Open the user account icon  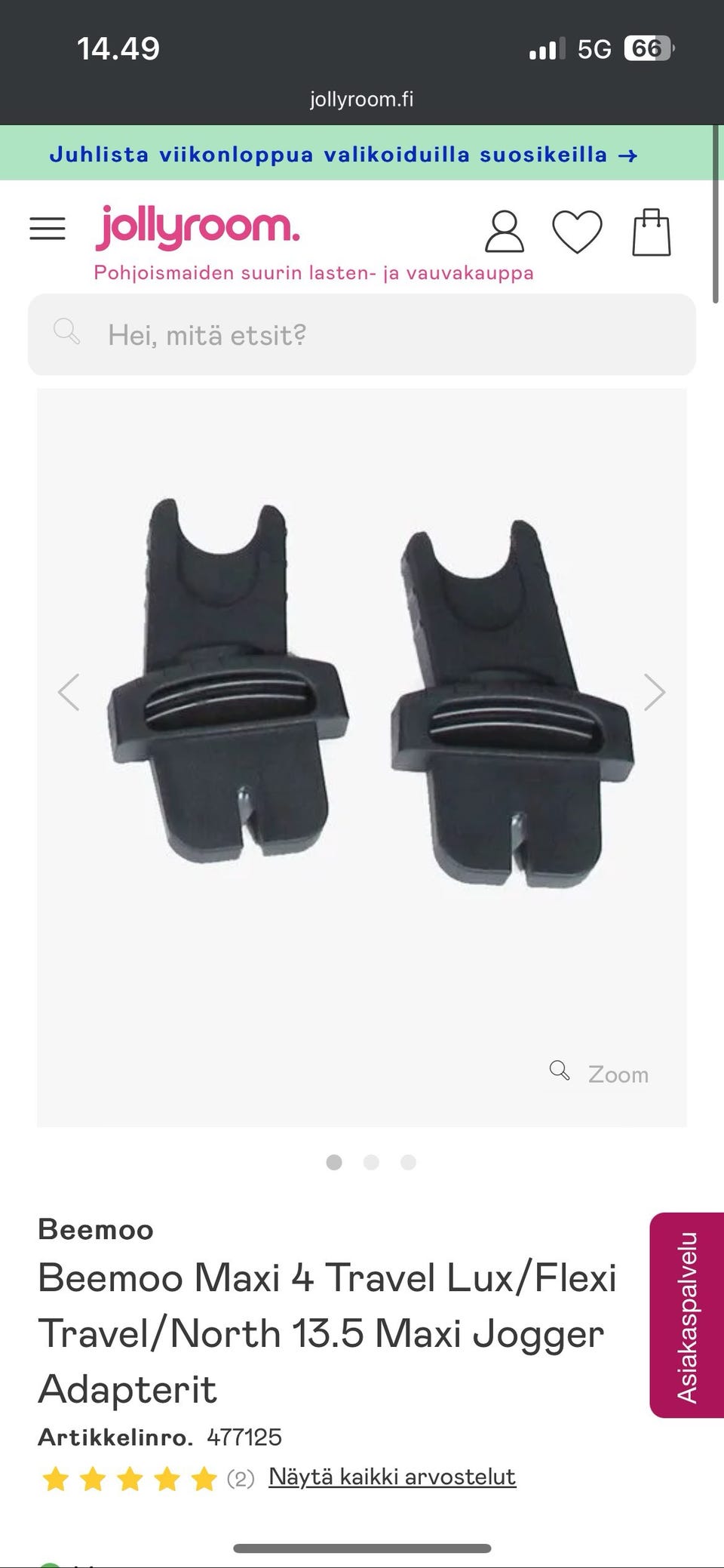coord(504,231)
